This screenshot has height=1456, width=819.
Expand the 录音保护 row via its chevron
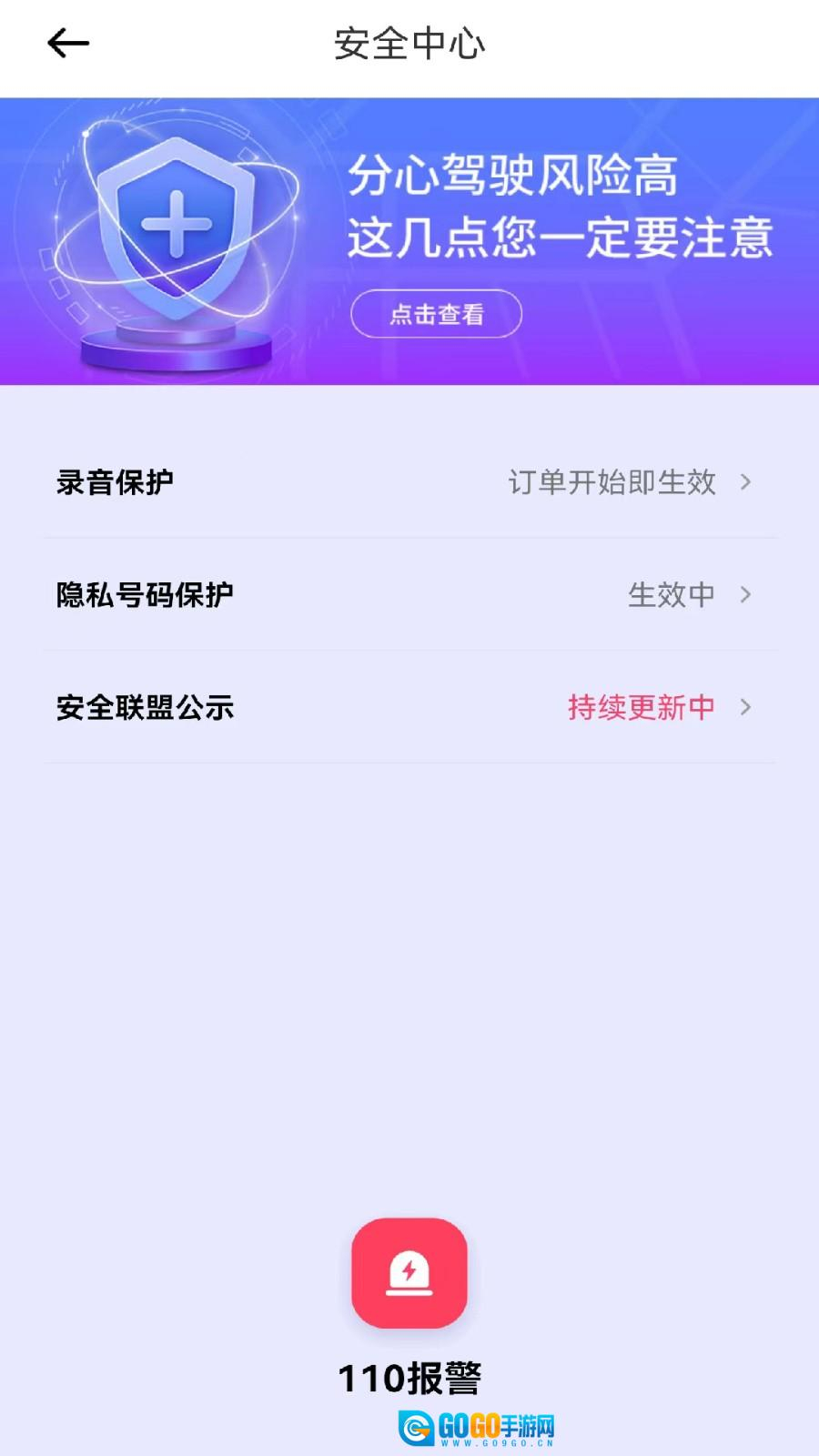coord(748,483)
